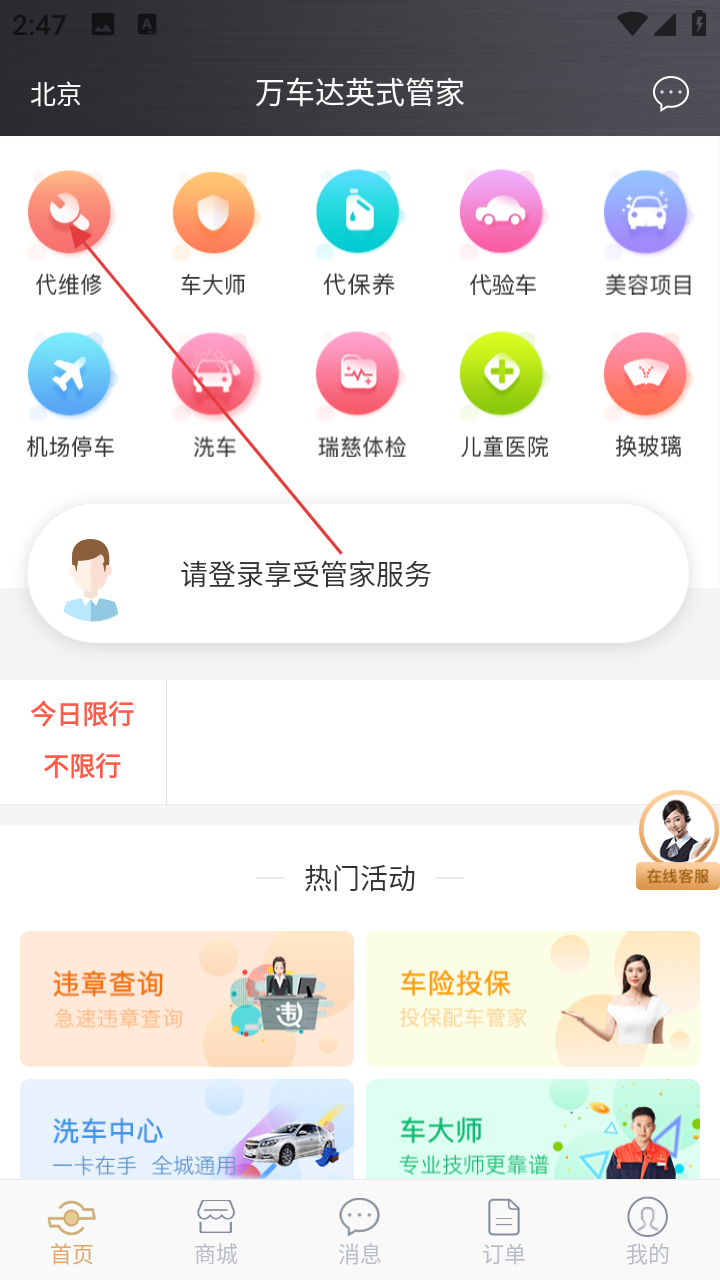Open 车险投保 activity card

click(x=533, y=998)
